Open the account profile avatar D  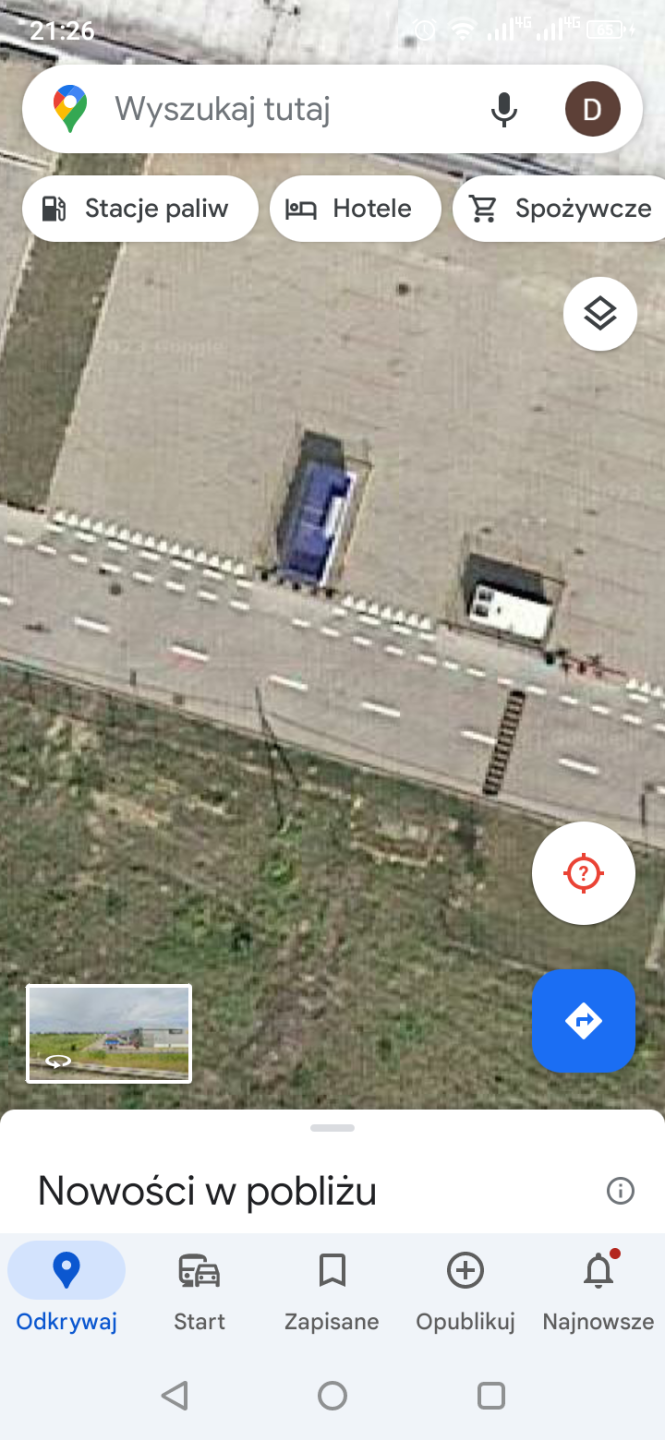pos(592,109)
